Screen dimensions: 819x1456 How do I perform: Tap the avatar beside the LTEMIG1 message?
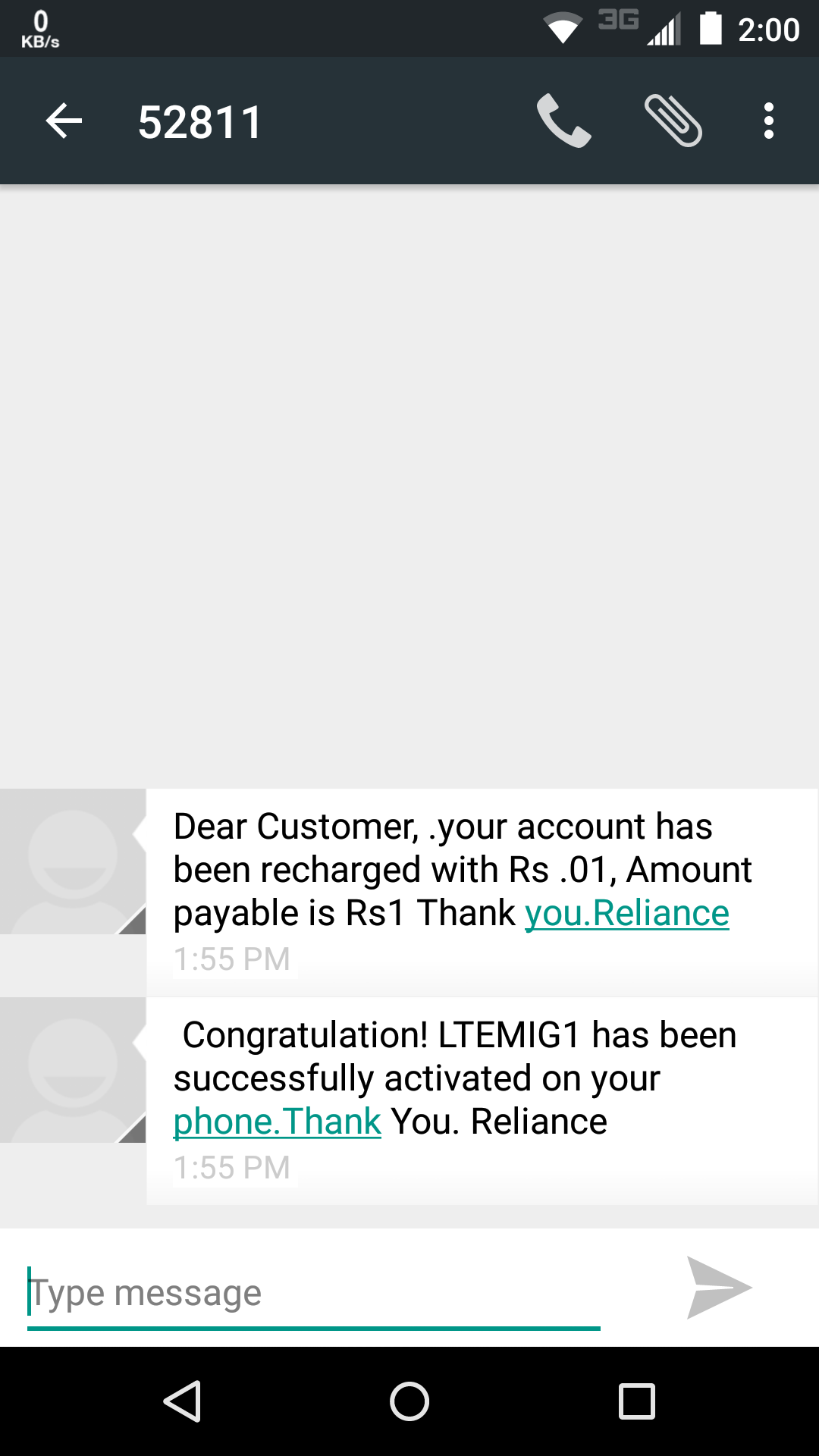coord(73,1070)
